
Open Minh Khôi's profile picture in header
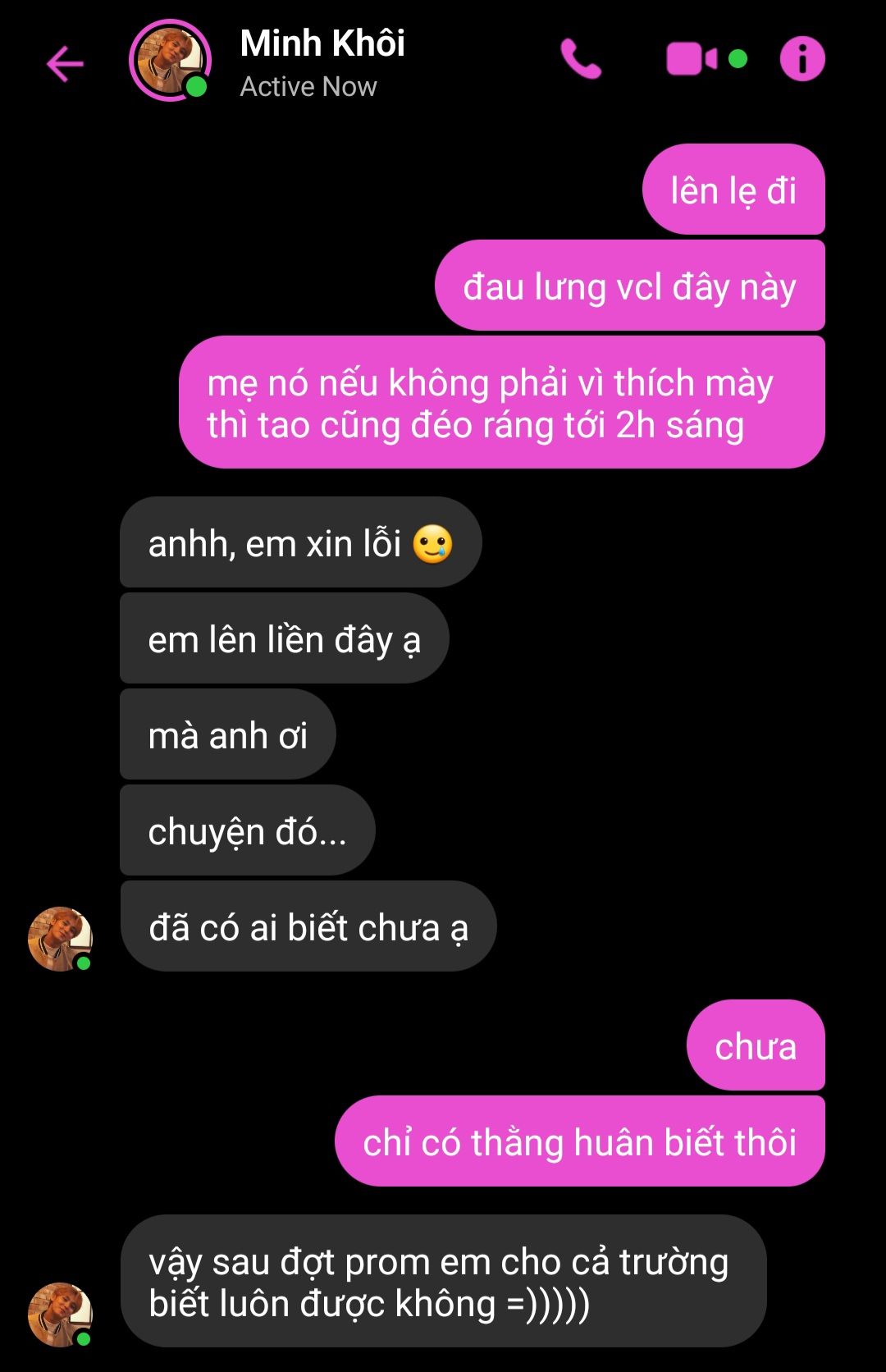(170, 61)
